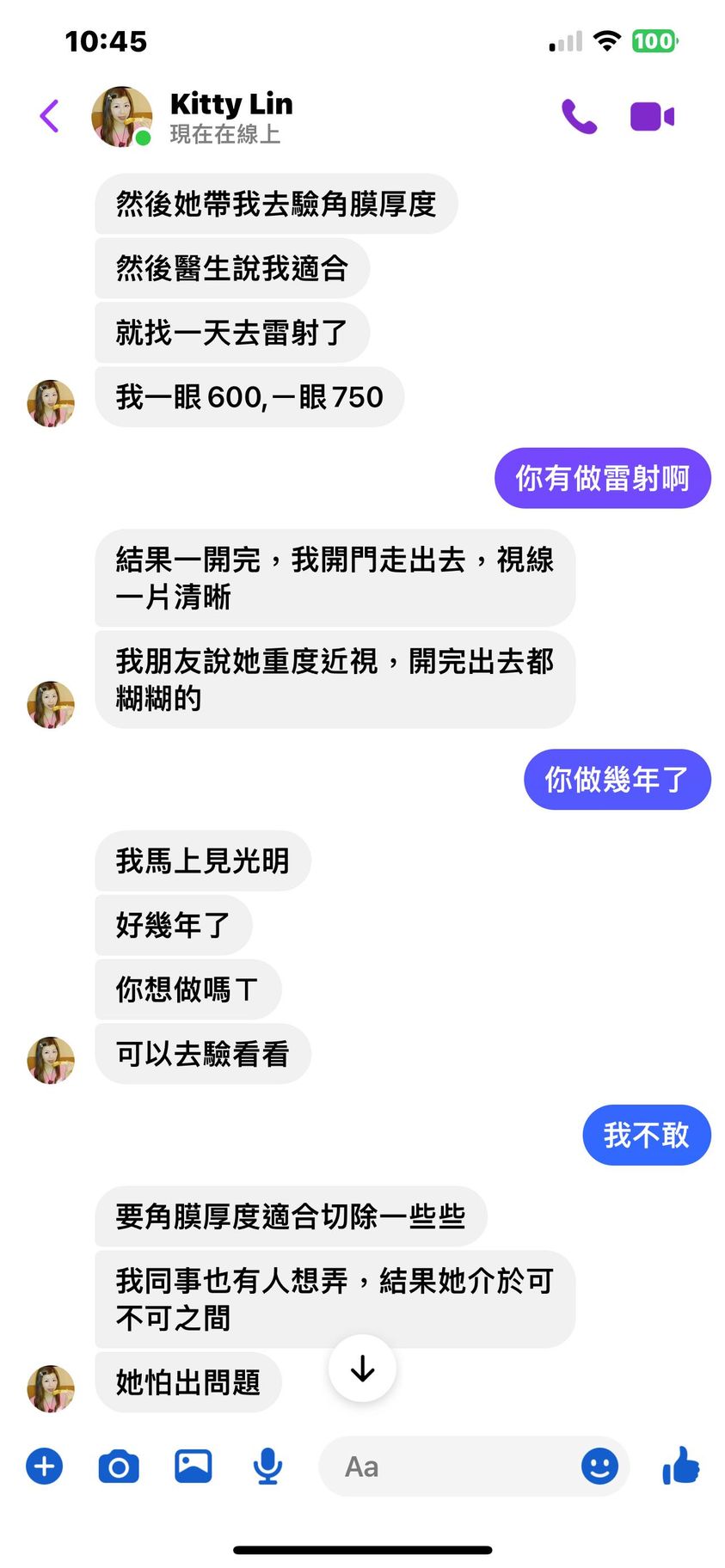The width and height of the screenshot is (725, 1568).
Task: Record a voice message with the microphone
Action: [267, 1466]
